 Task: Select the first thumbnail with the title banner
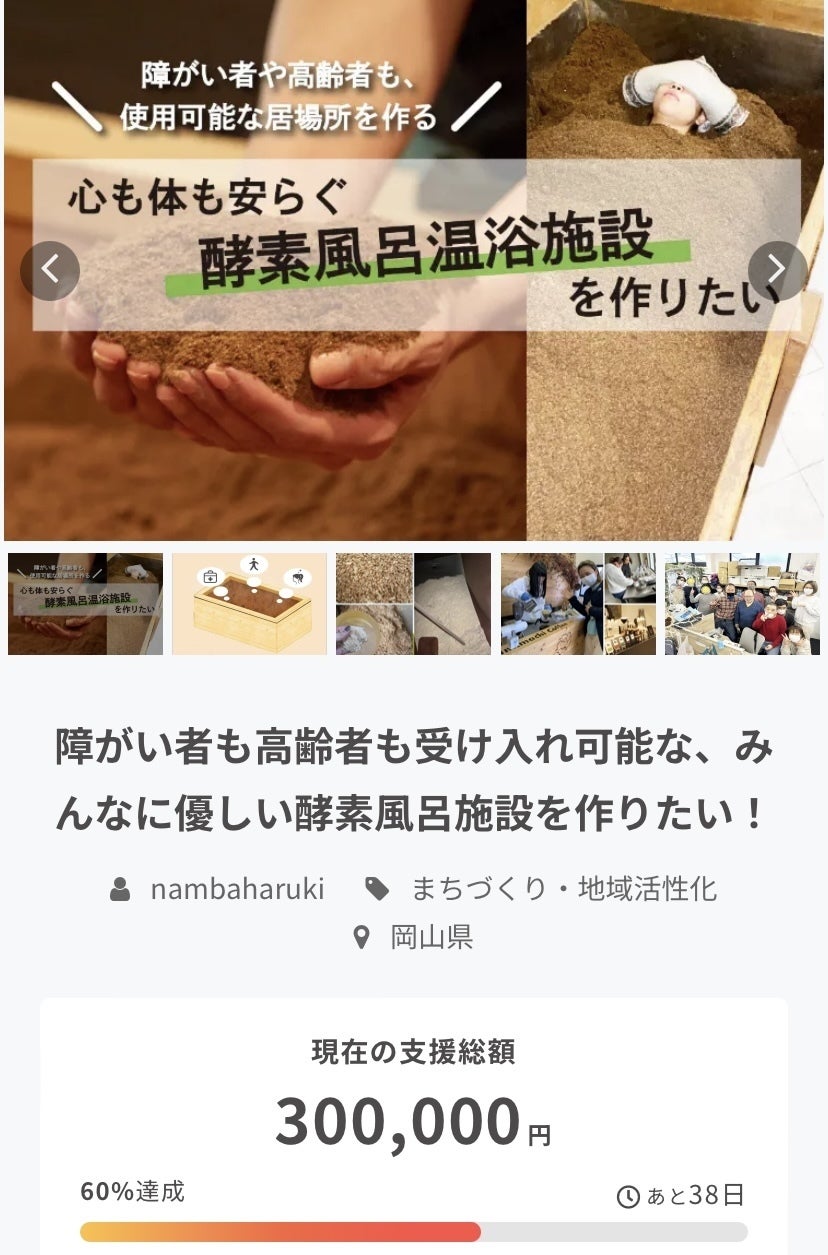(x=85, y=604)
